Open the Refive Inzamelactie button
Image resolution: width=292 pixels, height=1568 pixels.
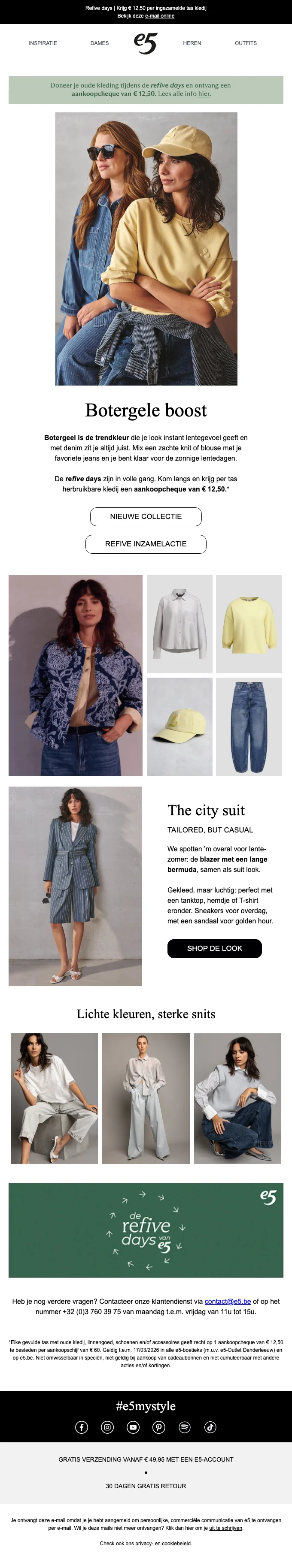pyautogui.click(x=146, y=543)
